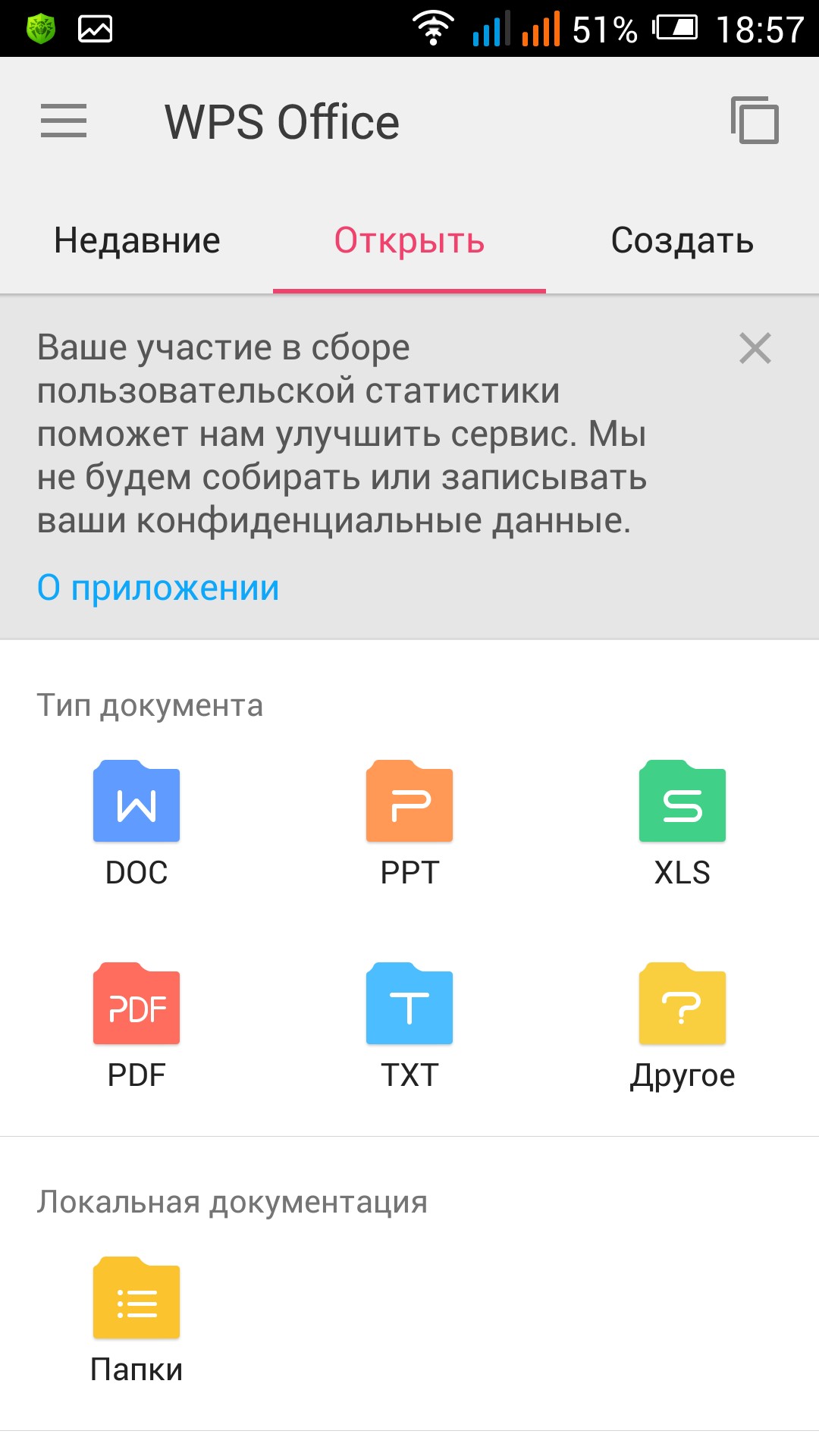Dismiss the statistics participation banner
The image size is (819, 1456).
pos(755,349)
